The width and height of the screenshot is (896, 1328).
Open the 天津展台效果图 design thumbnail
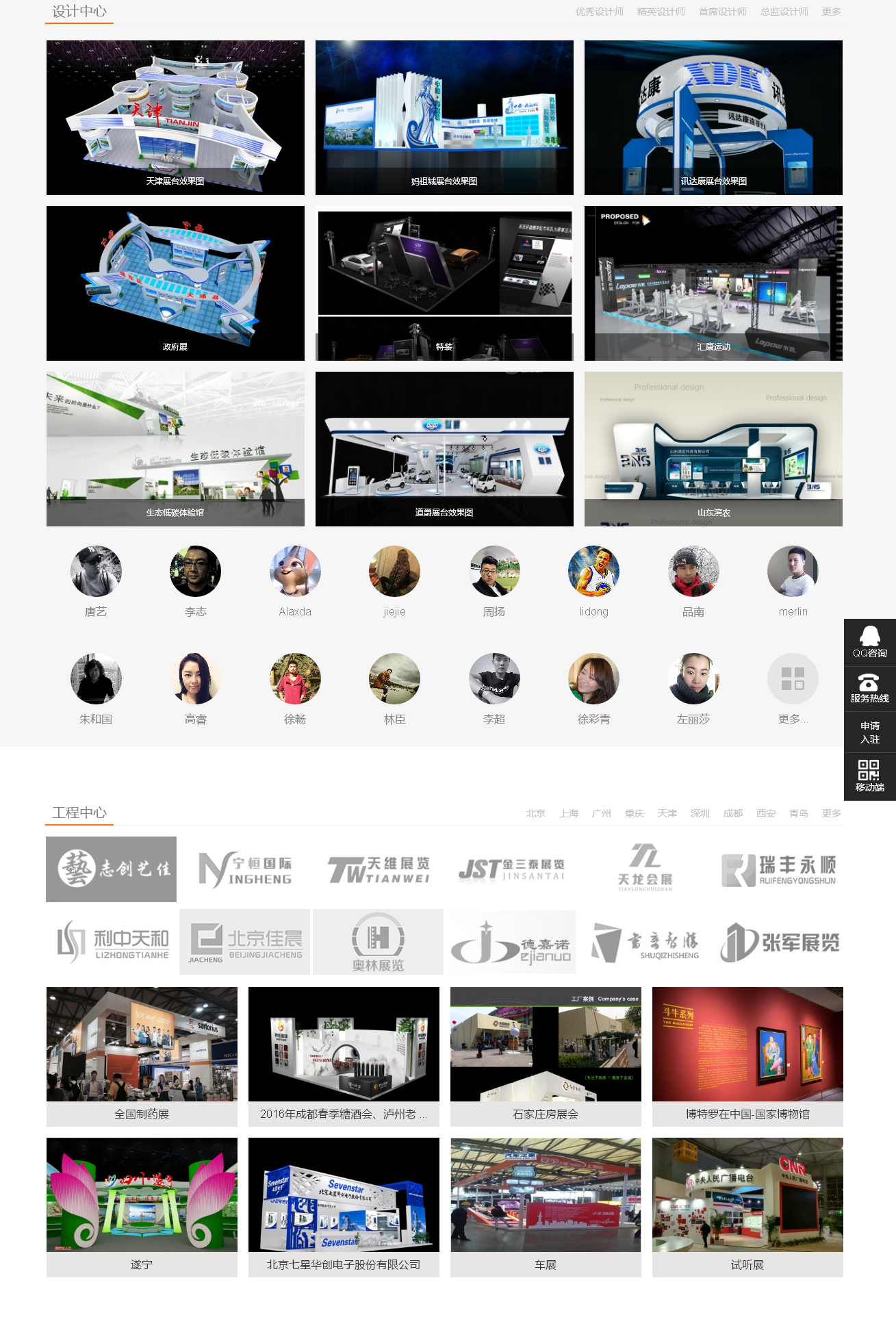click(175, 118)
